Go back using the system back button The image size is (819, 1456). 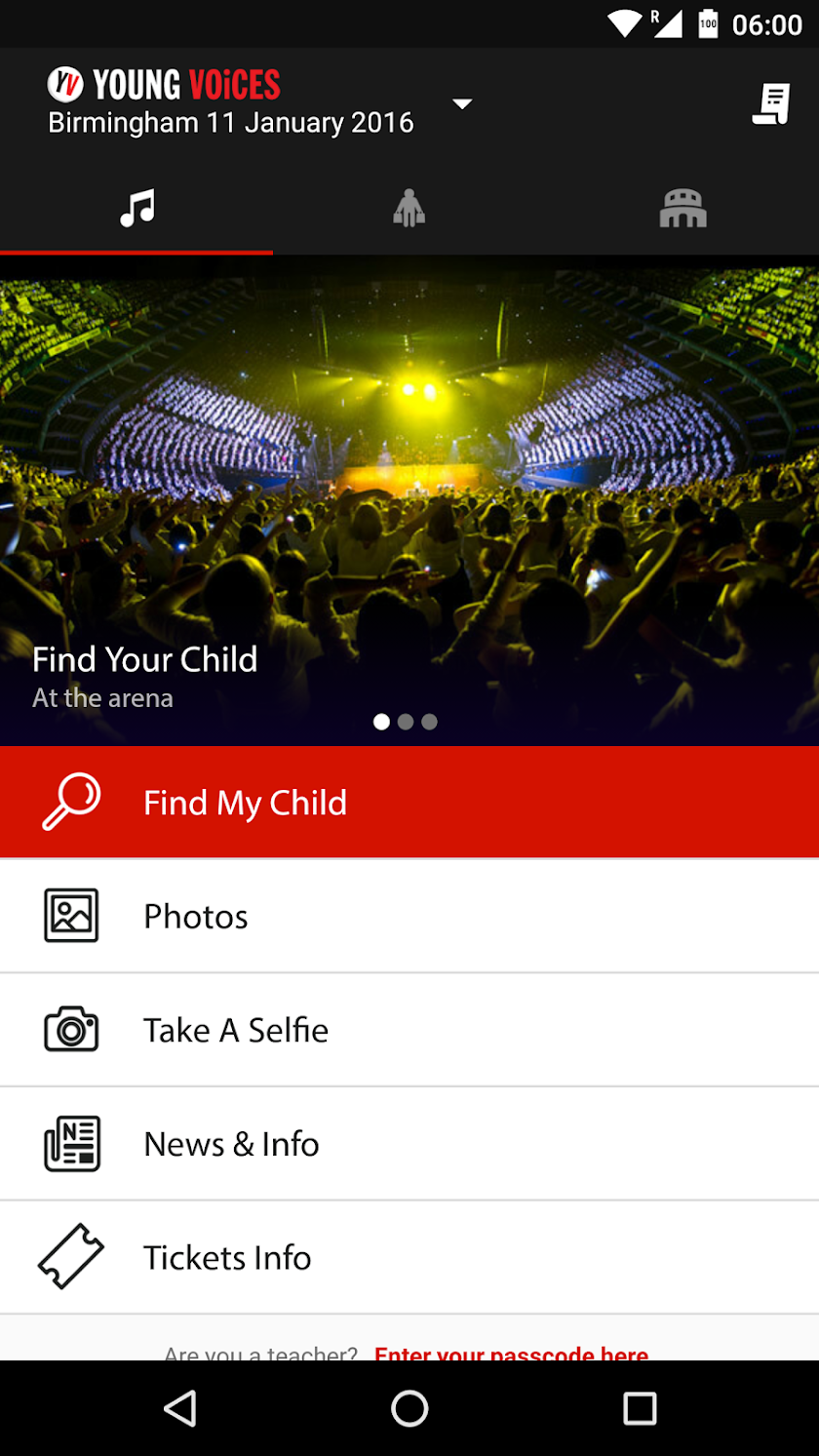coord(180,1408)
